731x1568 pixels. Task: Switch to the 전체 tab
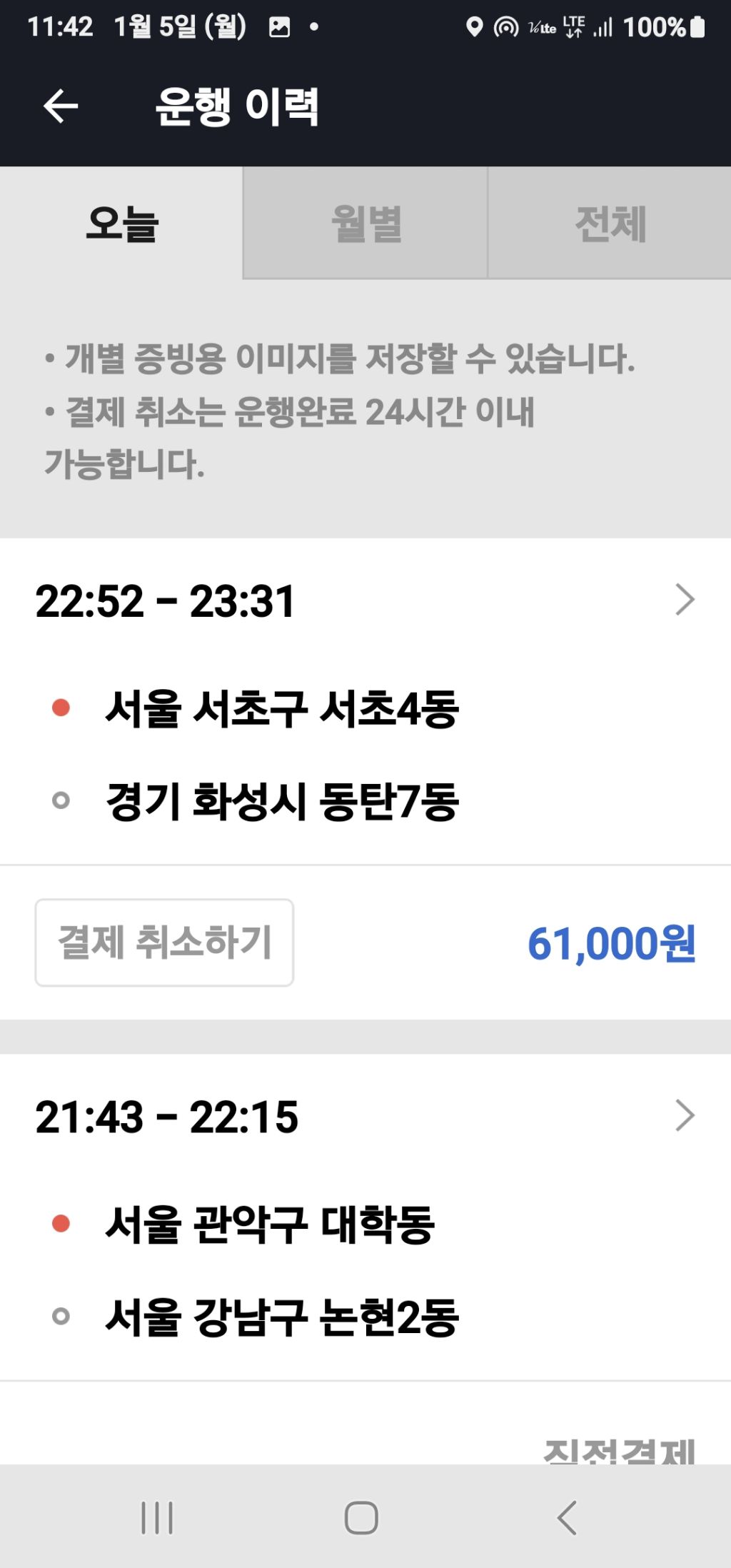[x=610, y=223]
